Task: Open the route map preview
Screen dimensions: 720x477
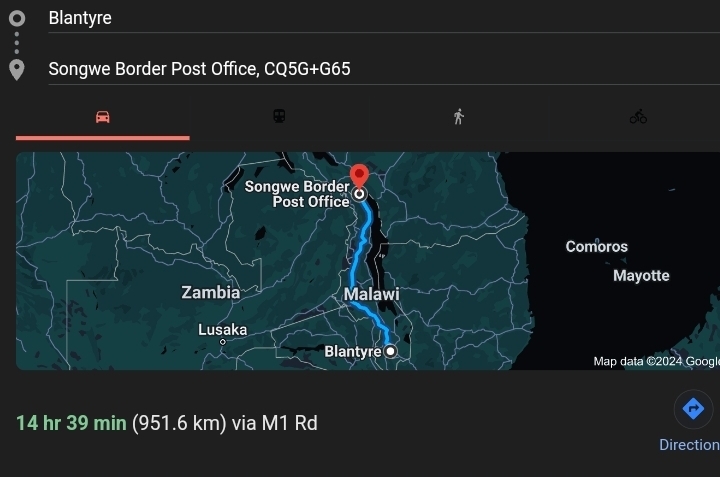Action: pos(367,261)
